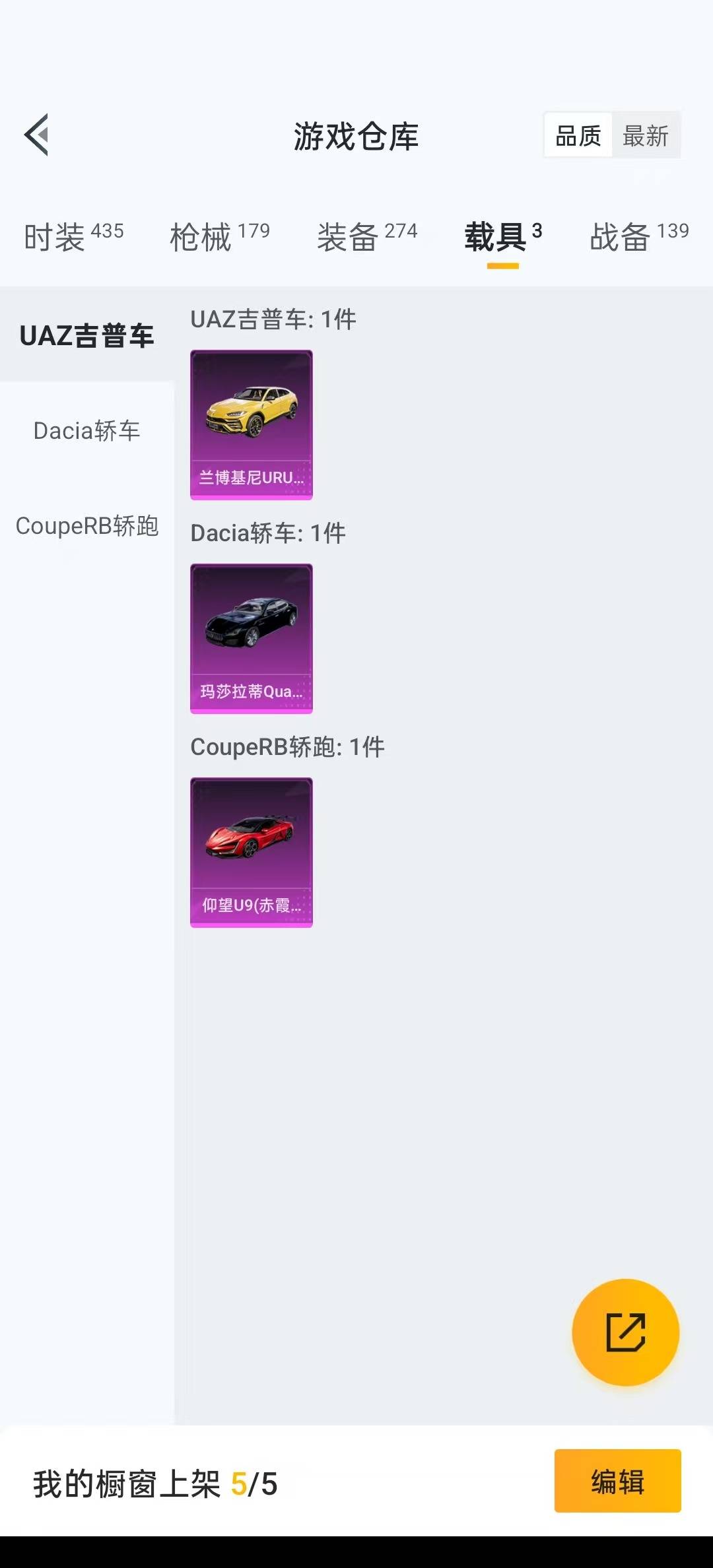Switch to the 时装 tab

[73, 236]
